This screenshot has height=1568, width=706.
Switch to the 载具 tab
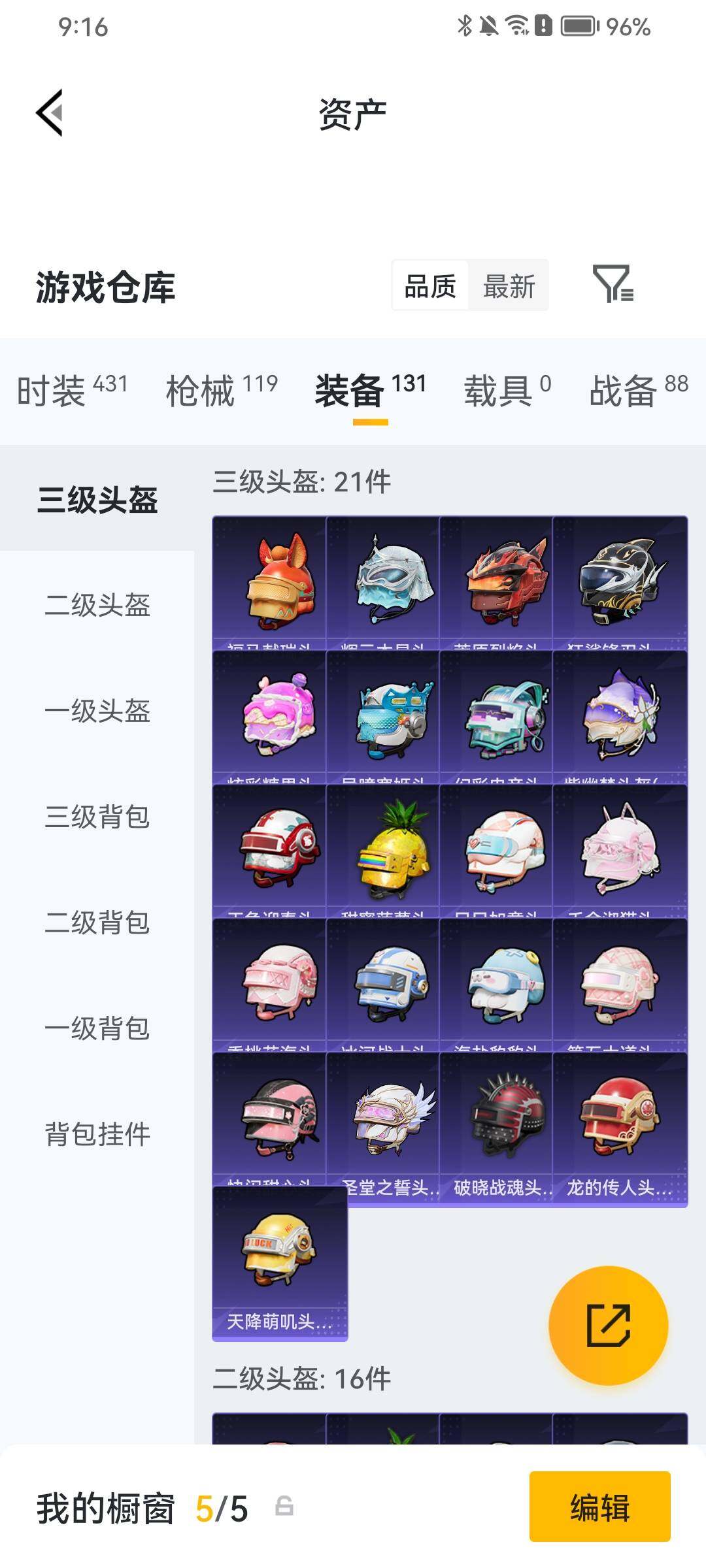pyautogui.click(x=507, y=391)
